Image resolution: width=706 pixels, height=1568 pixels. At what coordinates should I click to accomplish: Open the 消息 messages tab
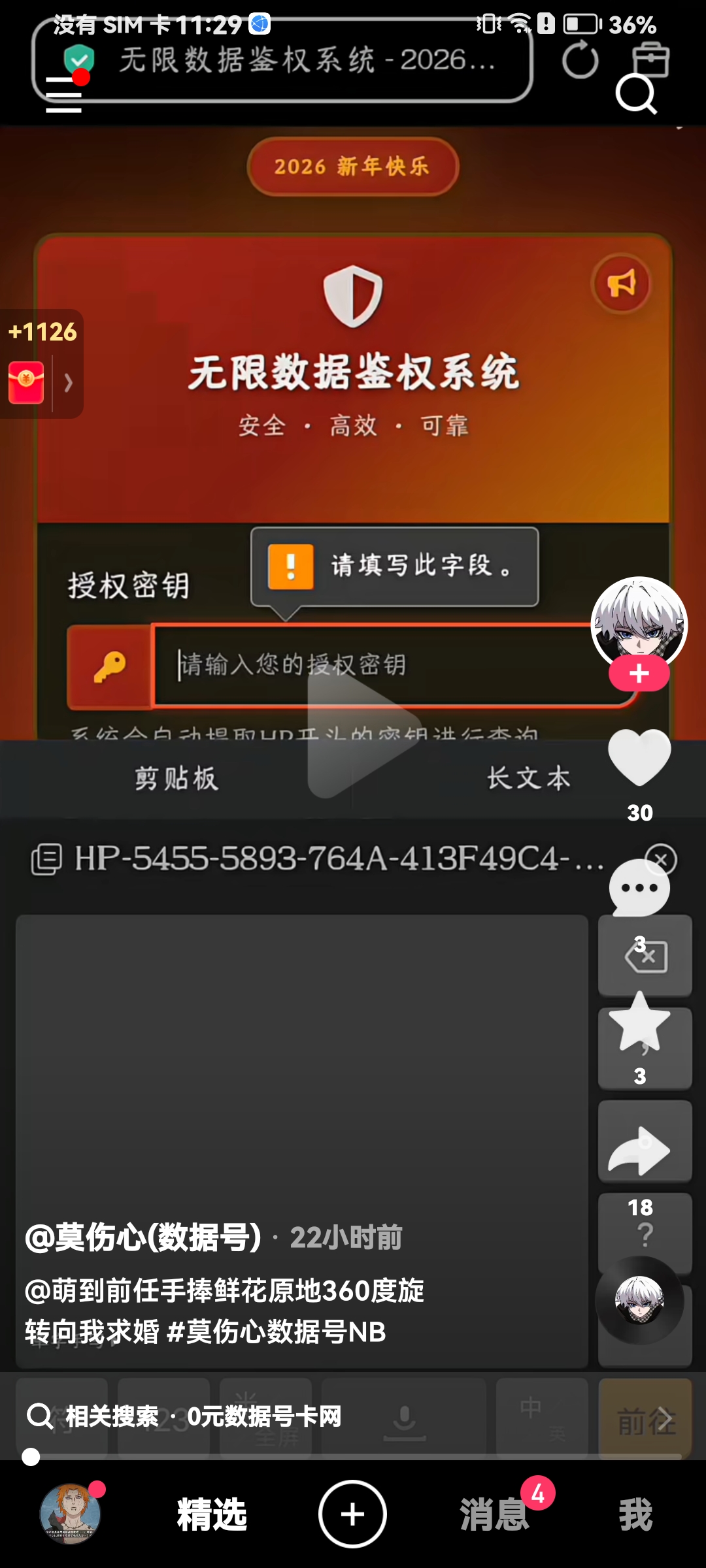click(x=494, y=1514)
